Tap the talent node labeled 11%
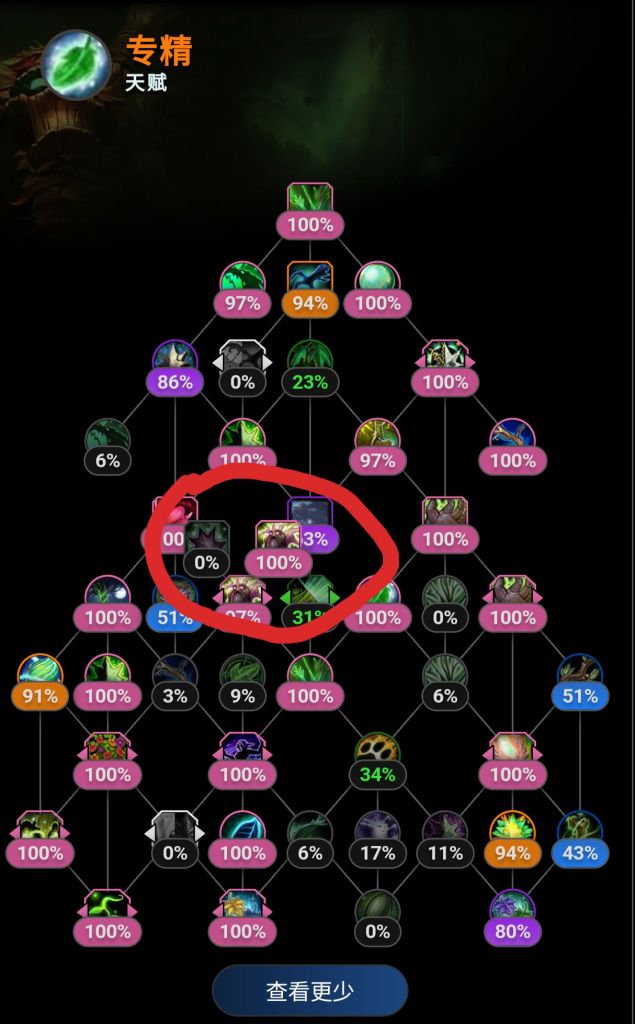The image size is (635, 1024). (x=445, y=832)
